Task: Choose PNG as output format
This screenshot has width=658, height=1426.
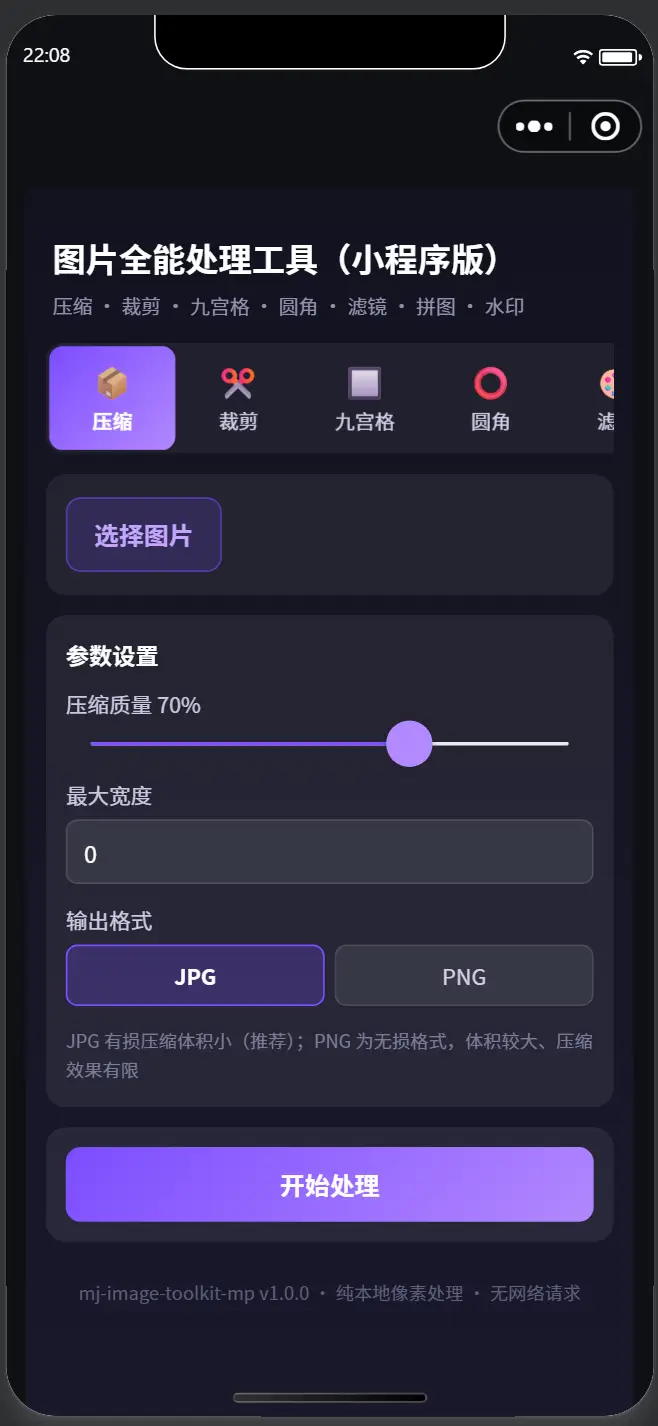Action: [x=464, y=975]
